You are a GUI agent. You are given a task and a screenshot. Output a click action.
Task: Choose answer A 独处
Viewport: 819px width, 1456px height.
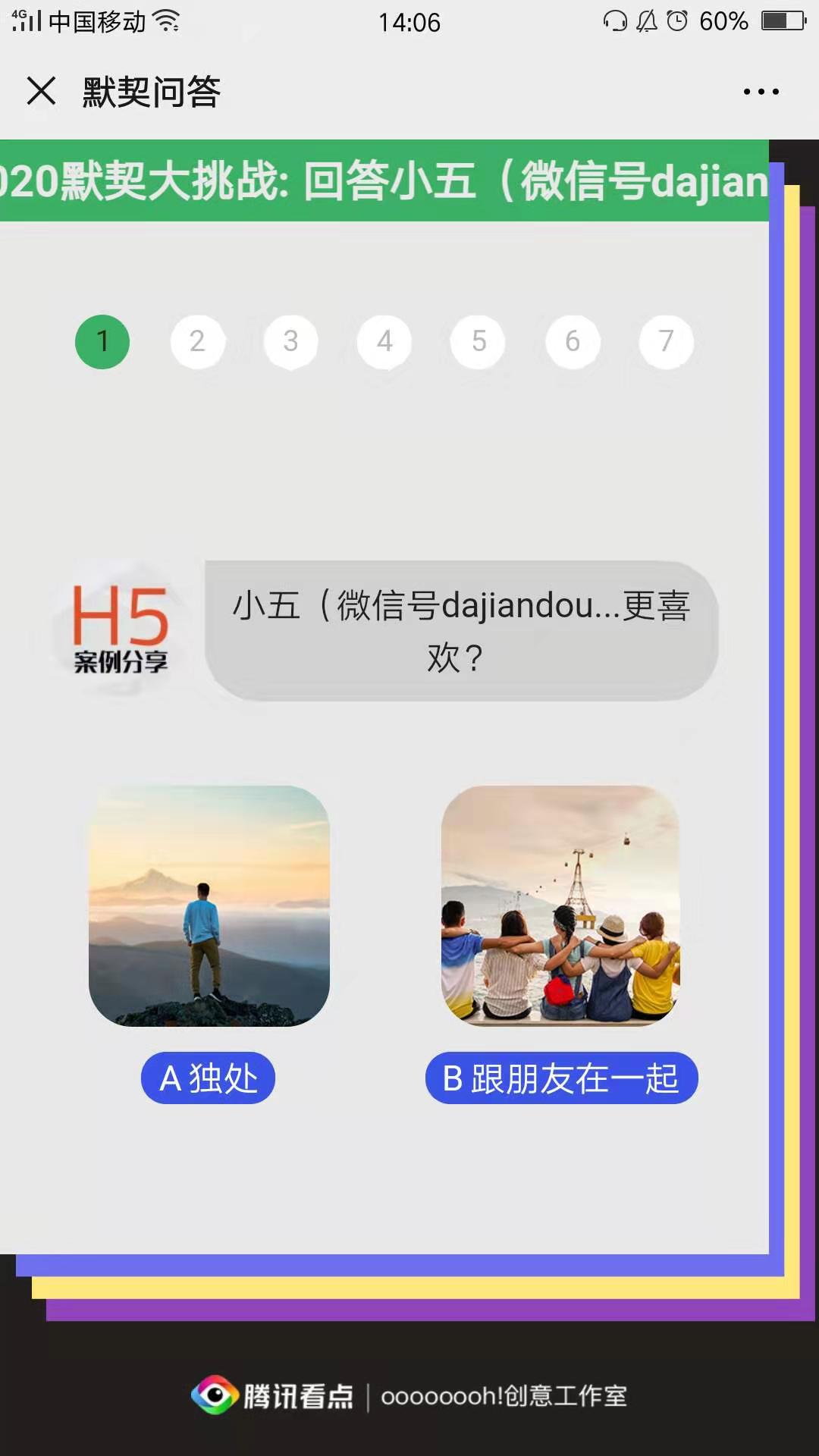[208, 1078]
